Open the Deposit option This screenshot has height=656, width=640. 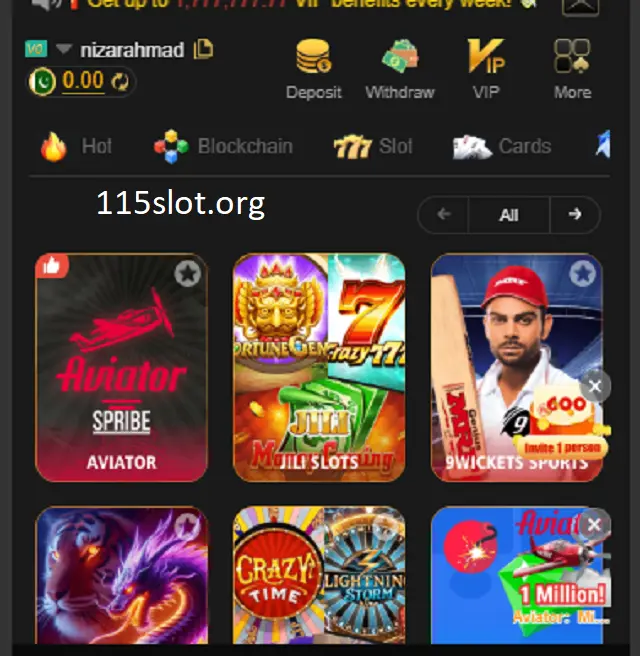pos(312,70)
